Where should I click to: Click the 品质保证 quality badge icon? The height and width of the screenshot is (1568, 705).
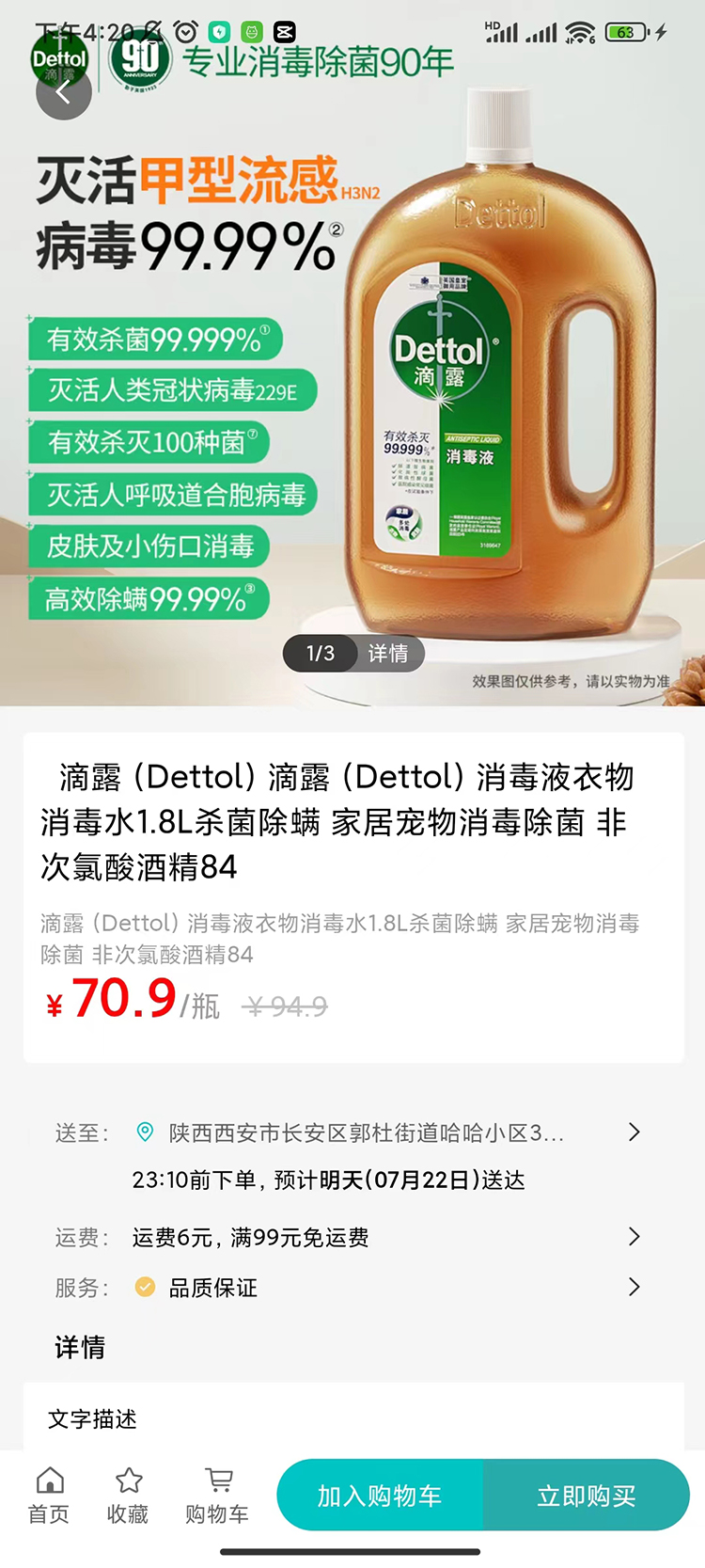point(144,1287)
